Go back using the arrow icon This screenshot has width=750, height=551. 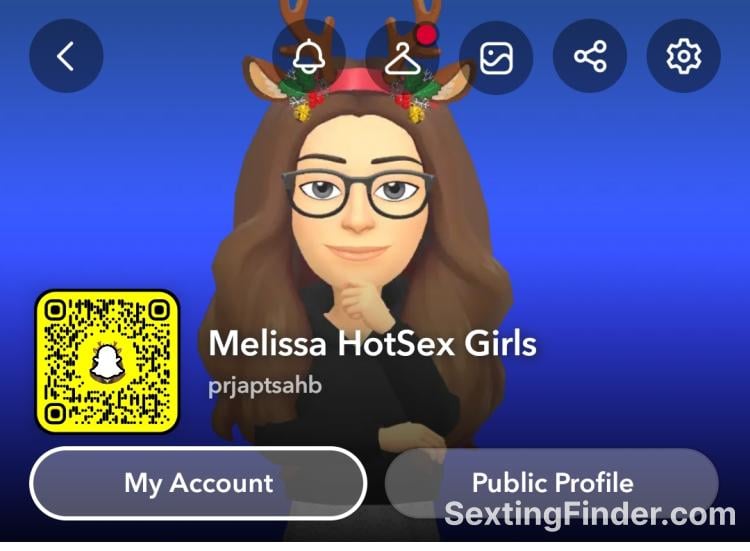pyautogui.click(x=66, y=57)
